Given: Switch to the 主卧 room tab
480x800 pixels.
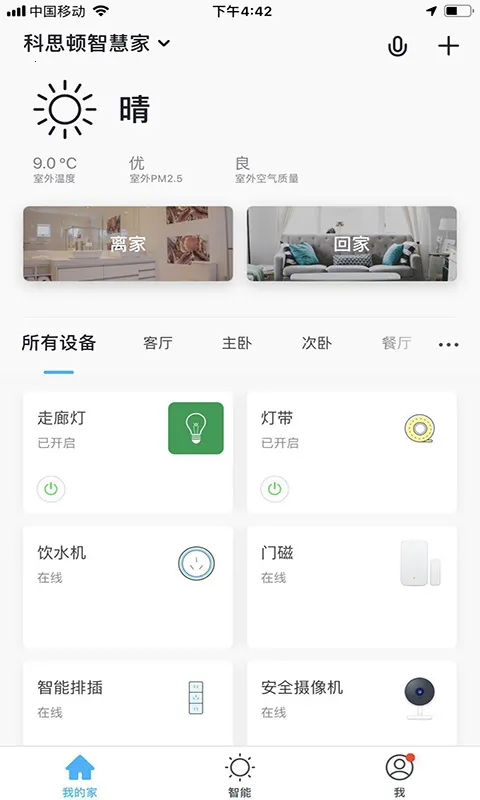Looking at the screenshot, I should (237, 343).
